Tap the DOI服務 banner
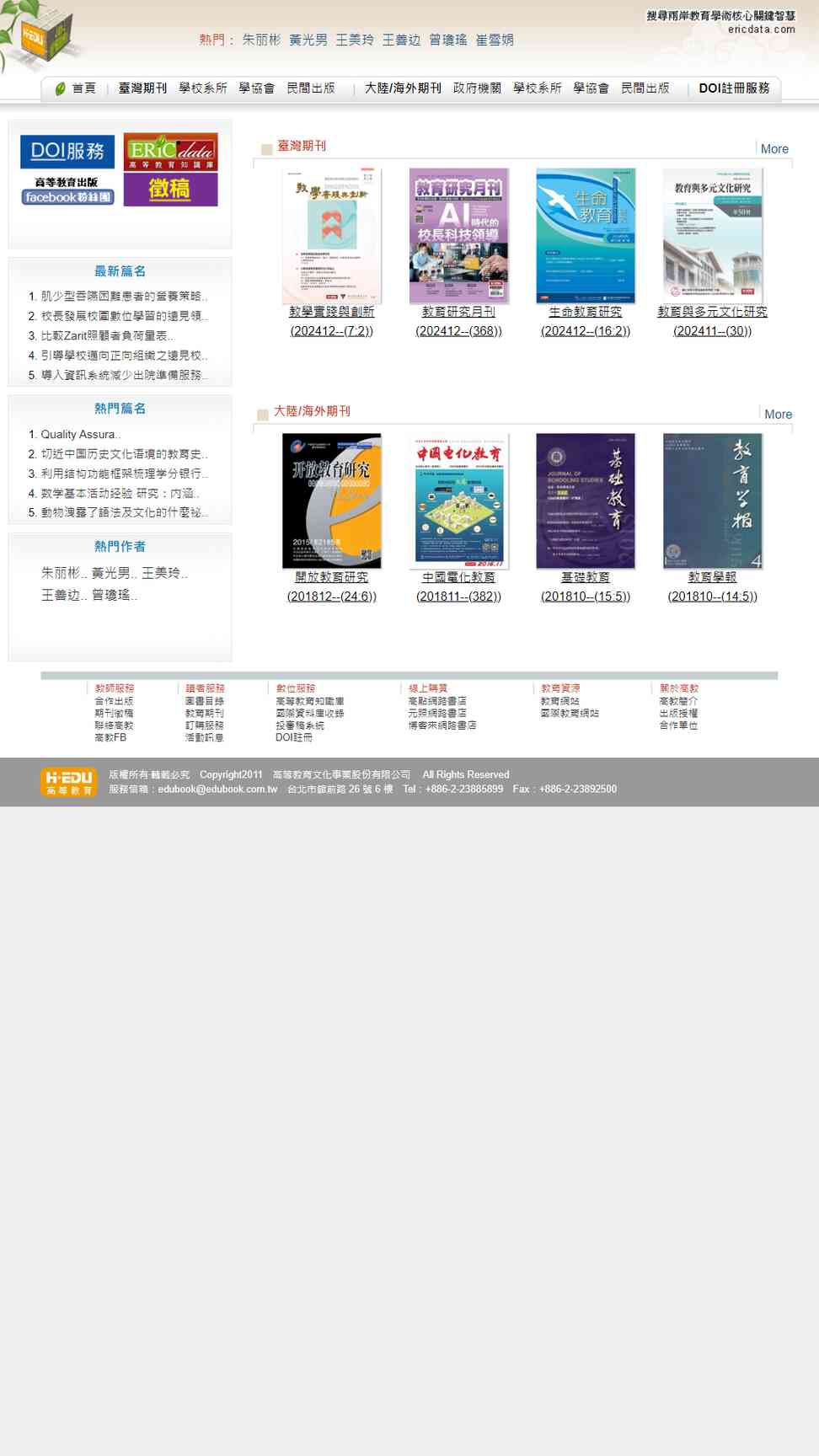819x1456 pixels. tap(67, 151)
